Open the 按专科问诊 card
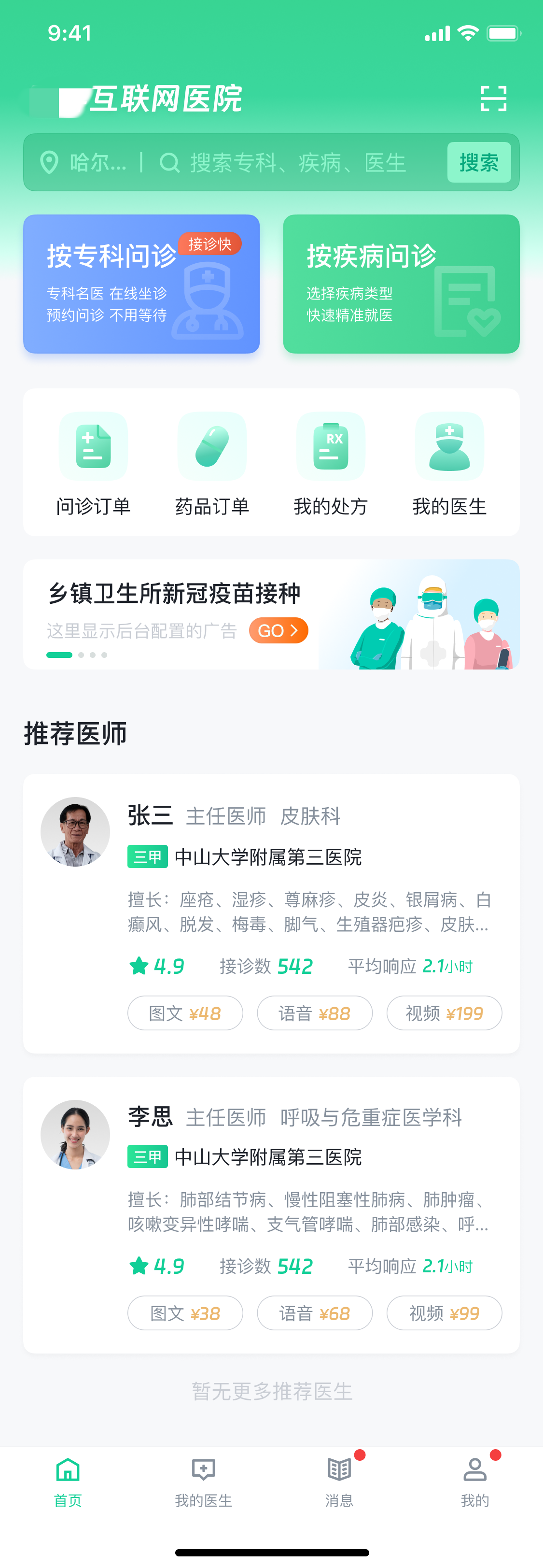 [x=141, y=284]
